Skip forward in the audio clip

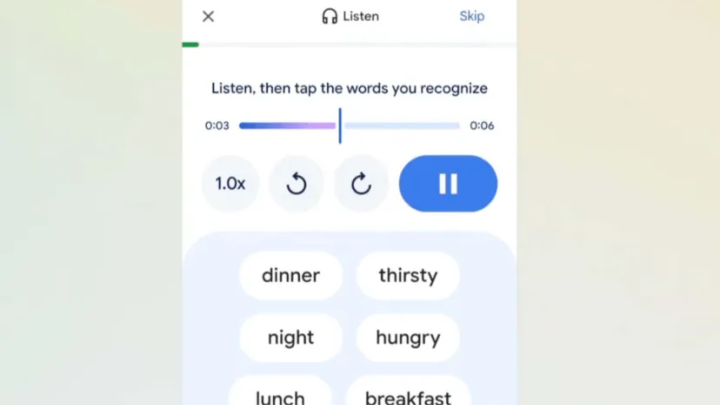click(x=361, y=184)
